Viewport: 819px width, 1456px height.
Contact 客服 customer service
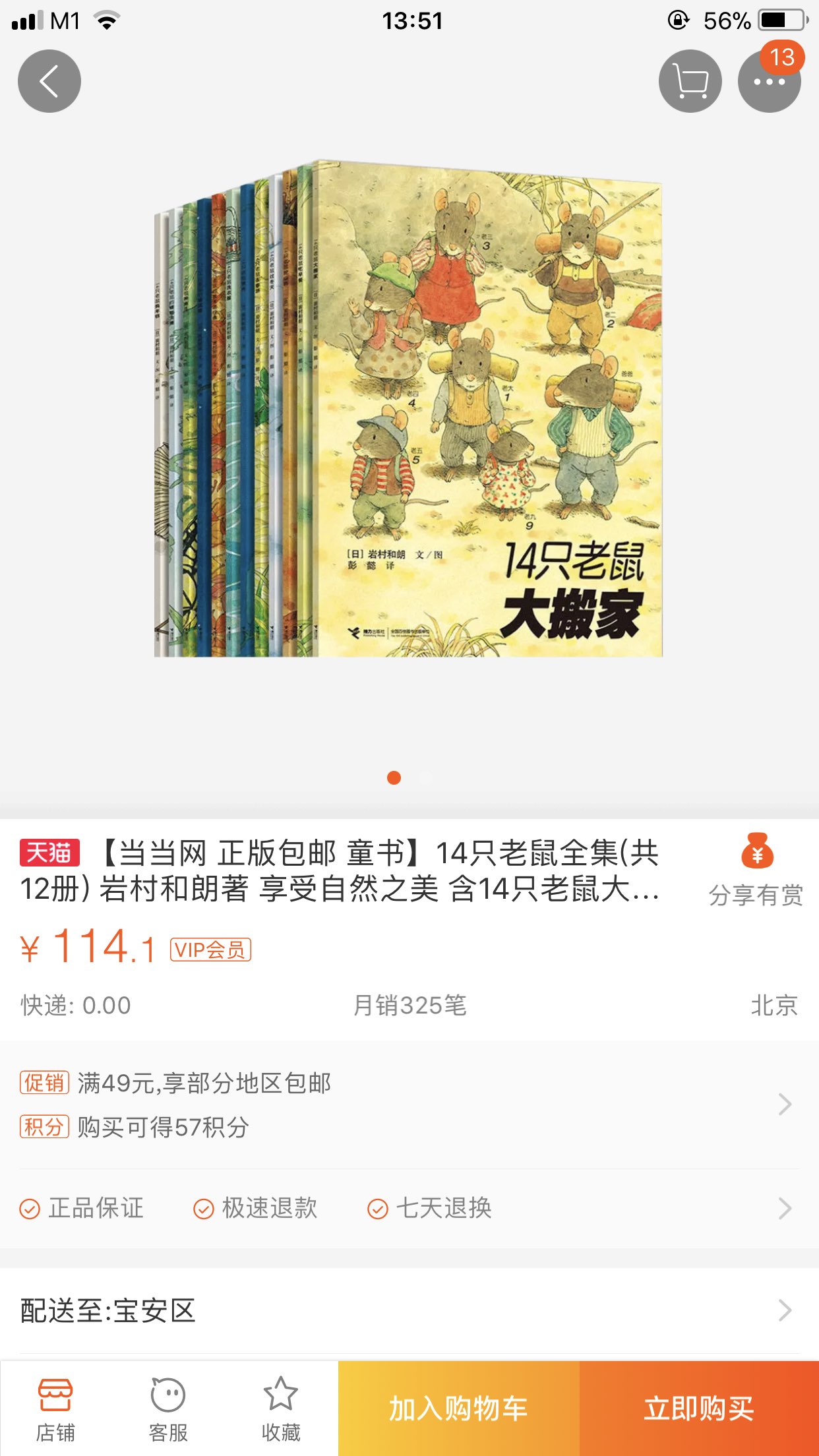[168, 1409]
